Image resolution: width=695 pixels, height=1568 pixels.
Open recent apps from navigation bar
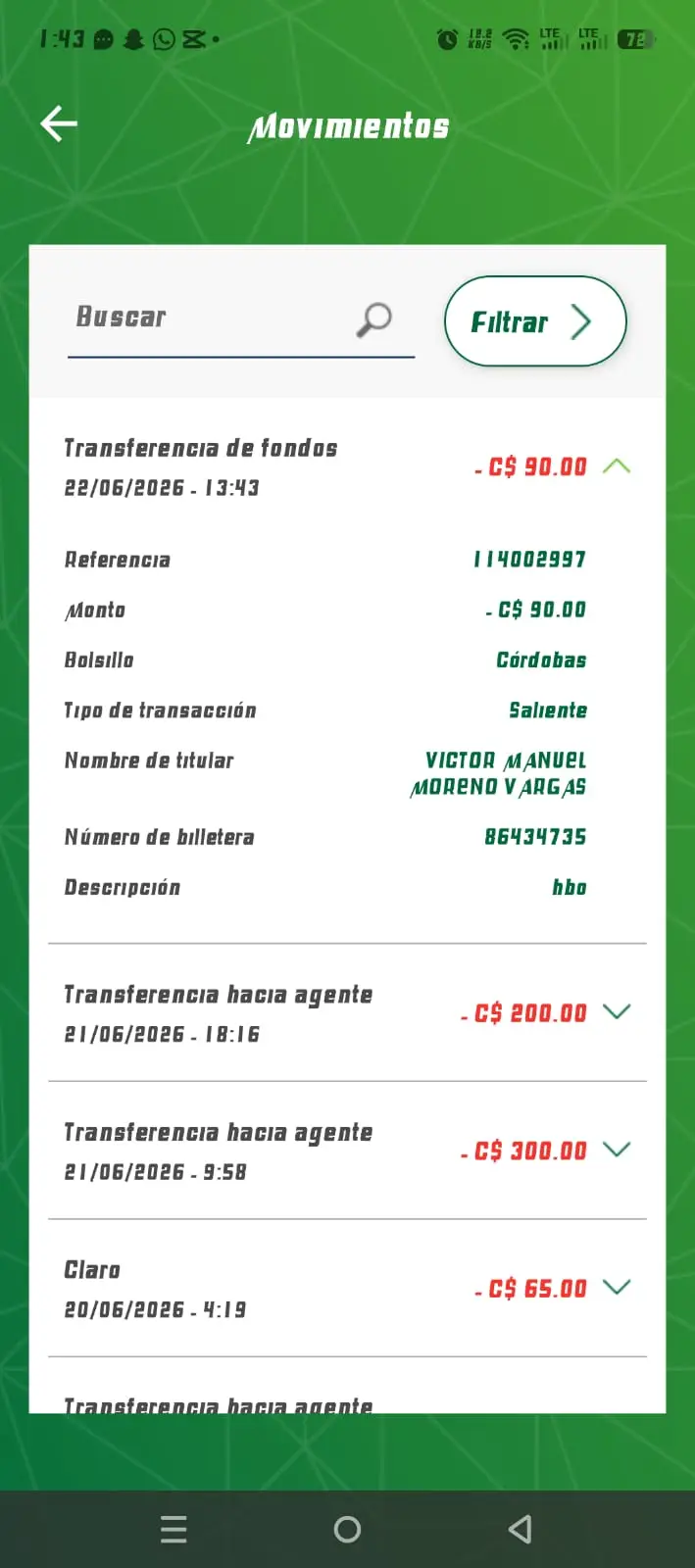coord(174,1530)
